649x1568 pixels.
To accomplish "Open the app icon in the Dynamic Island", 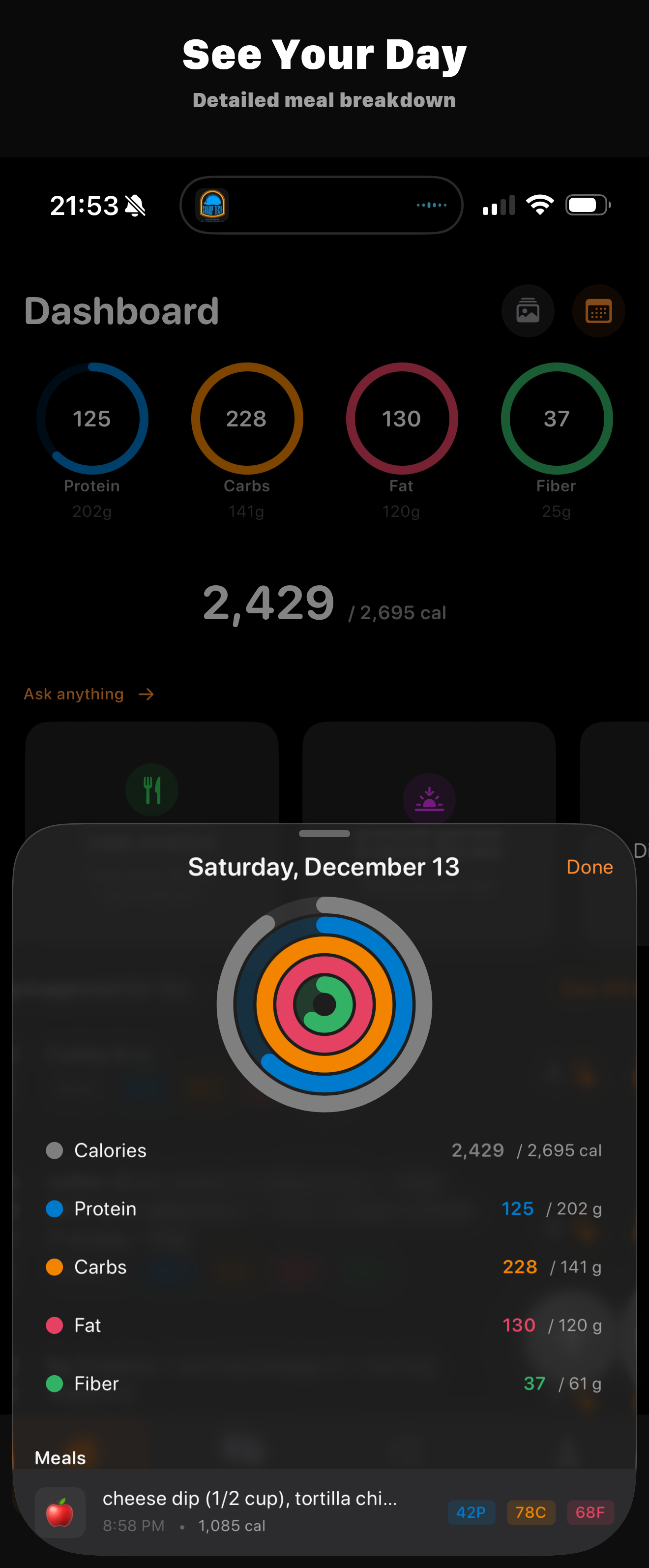I will 212,205.
